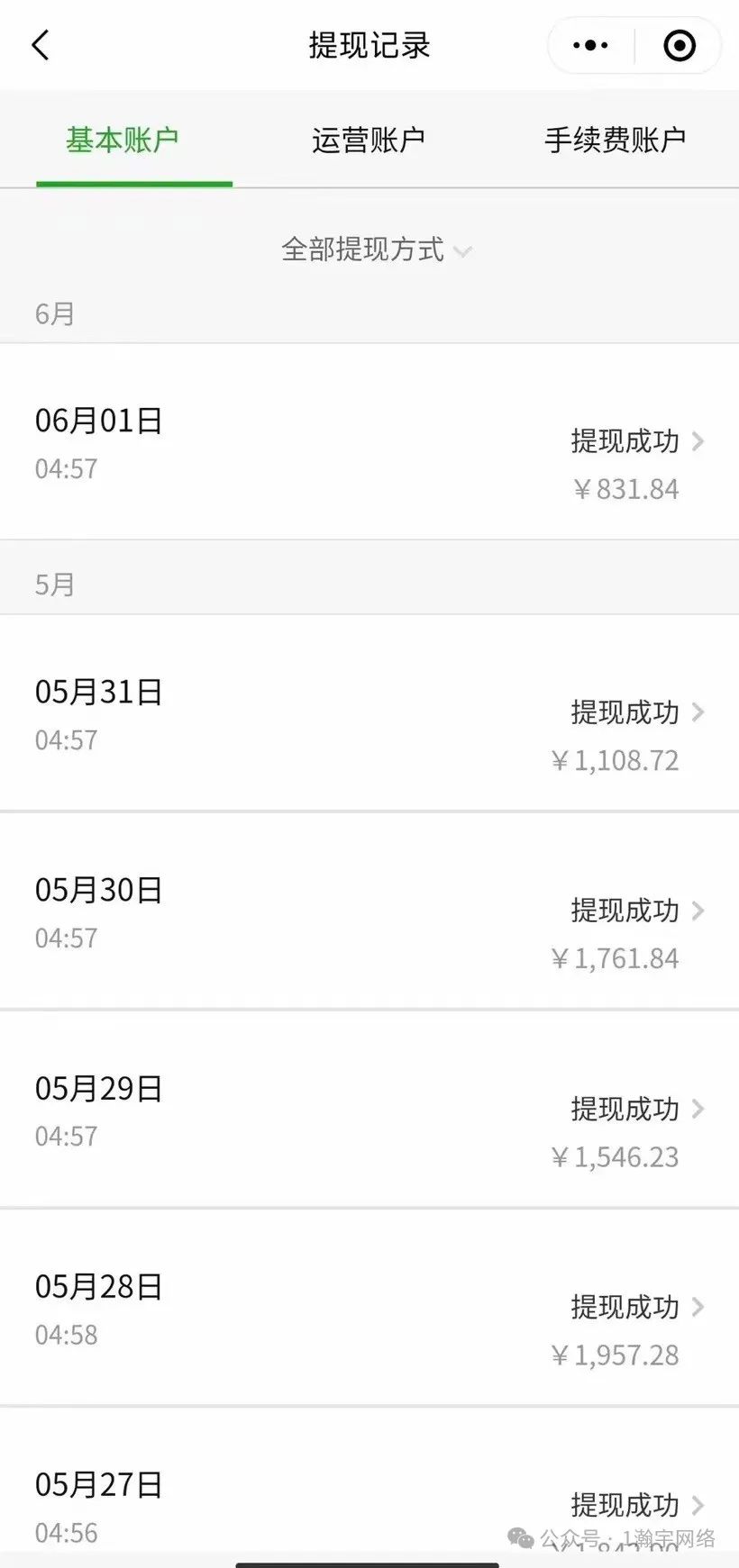Open the 05月27日 withdrawal detail arrow
This screenshot has width=739, height=1568.
coord(698,1505)
